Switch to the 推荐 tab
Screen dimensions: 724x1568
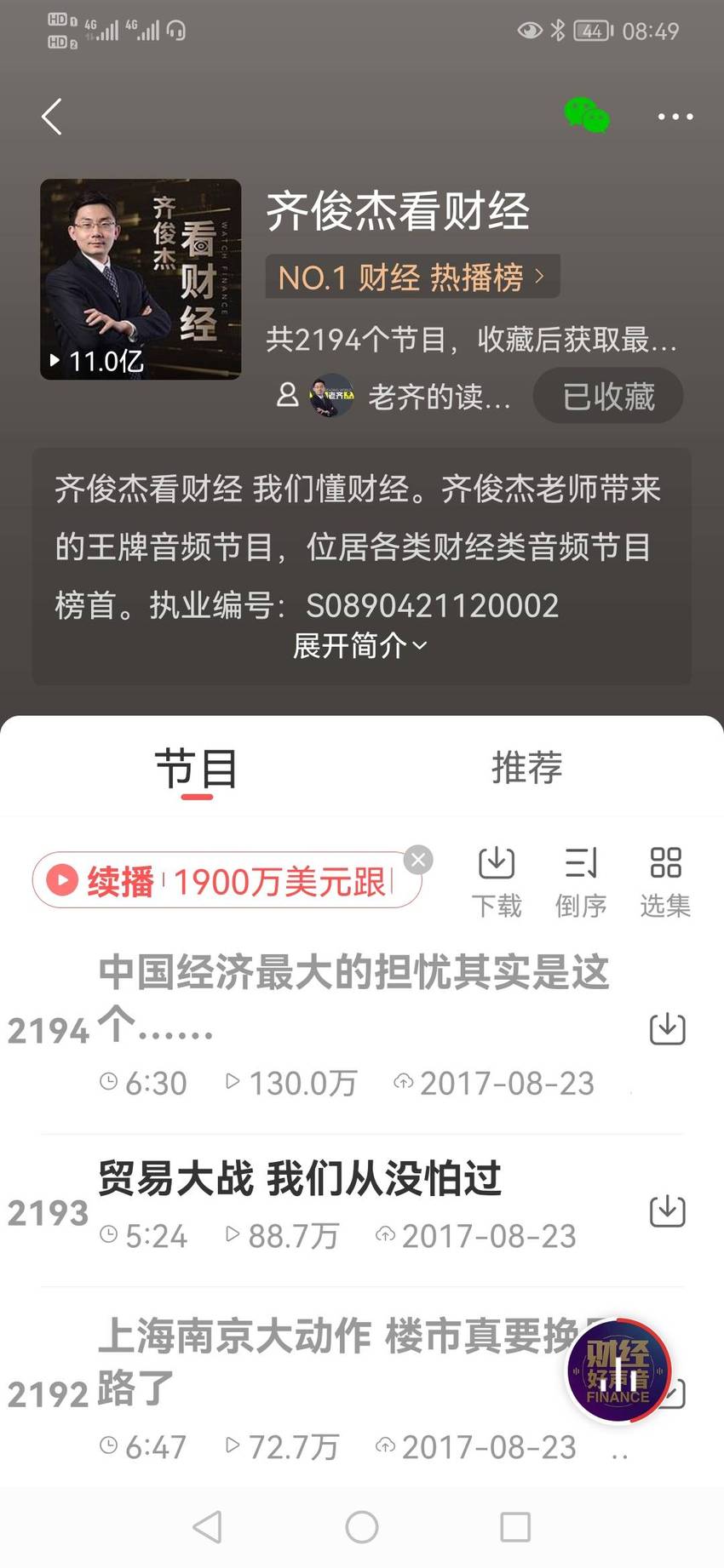click(526, 768)
